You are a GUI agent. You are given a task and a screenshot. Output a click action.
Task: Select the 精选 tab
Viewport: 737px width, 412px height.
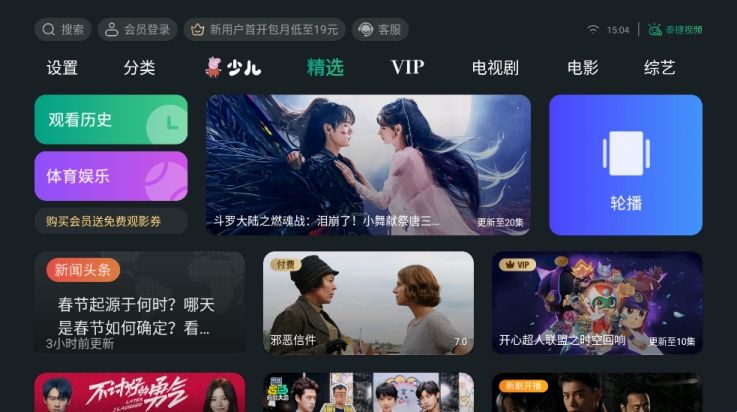pyautogui.click(x=325, y=68)
